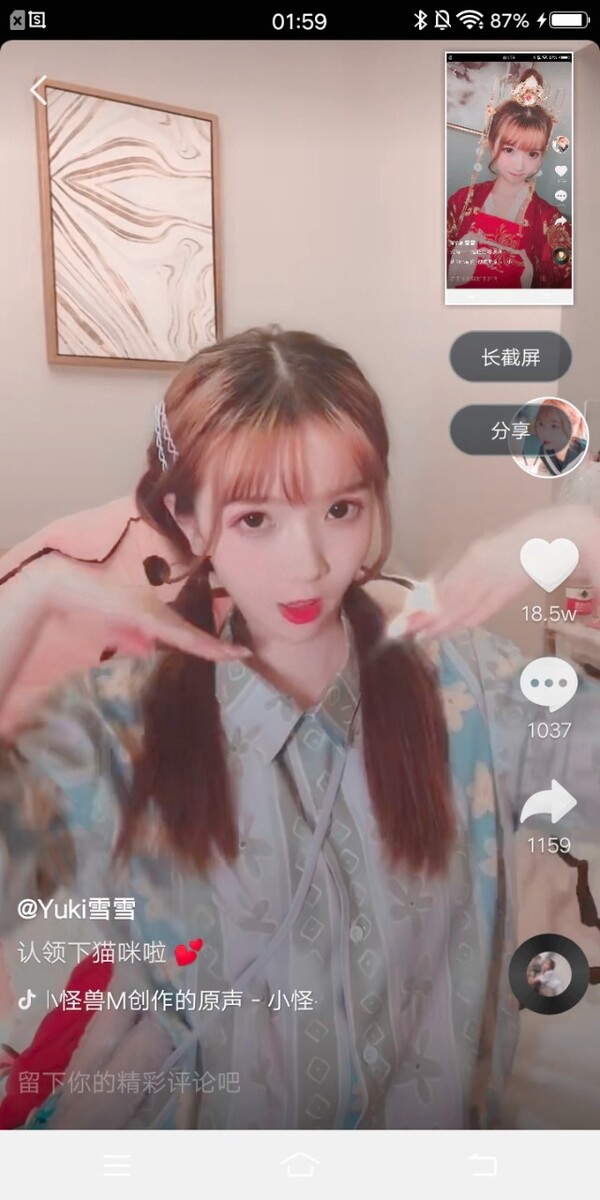Go back using the top-left arrow
600x1200 pixels.
tap(39, 90)
